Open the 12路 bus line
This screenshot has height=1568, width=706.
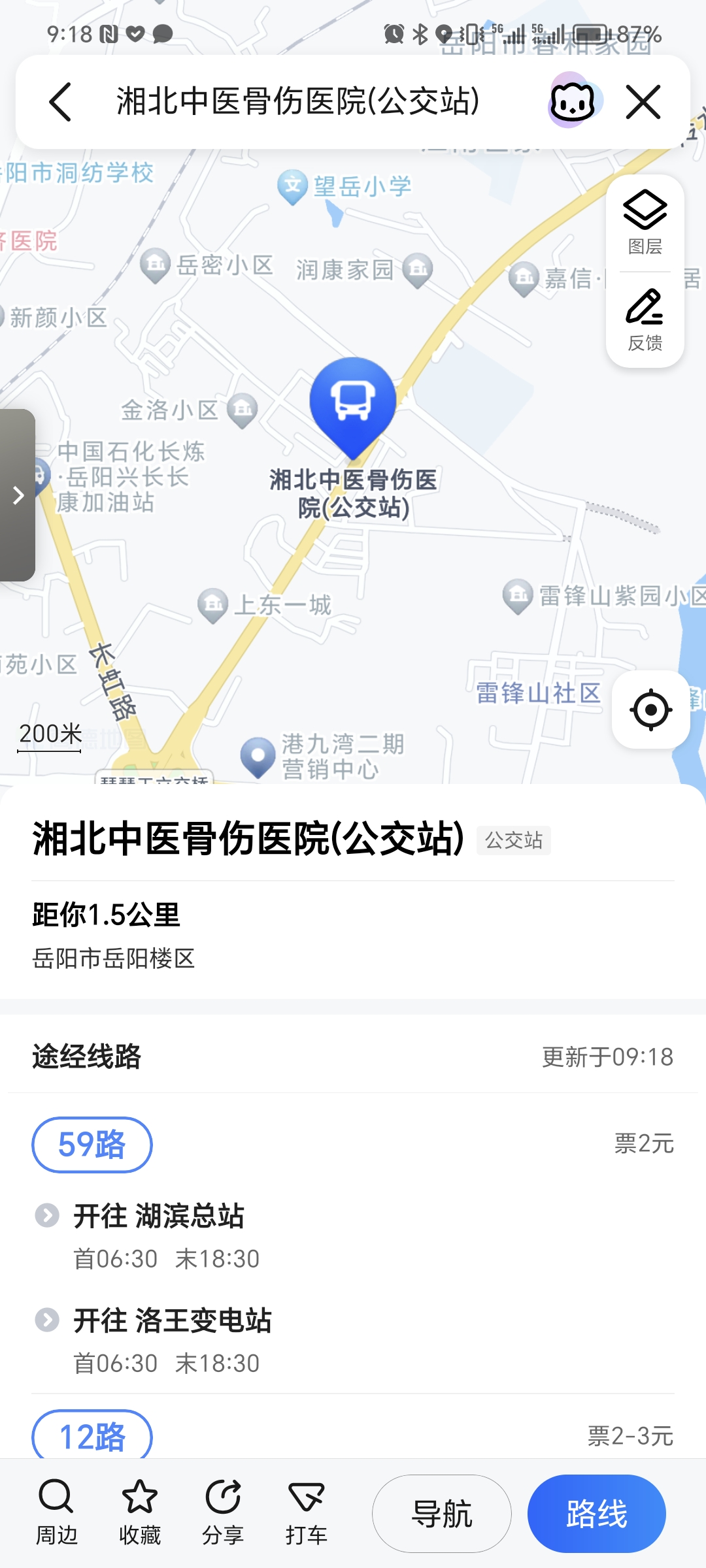pyautogui.click(x=92, y=1436)
